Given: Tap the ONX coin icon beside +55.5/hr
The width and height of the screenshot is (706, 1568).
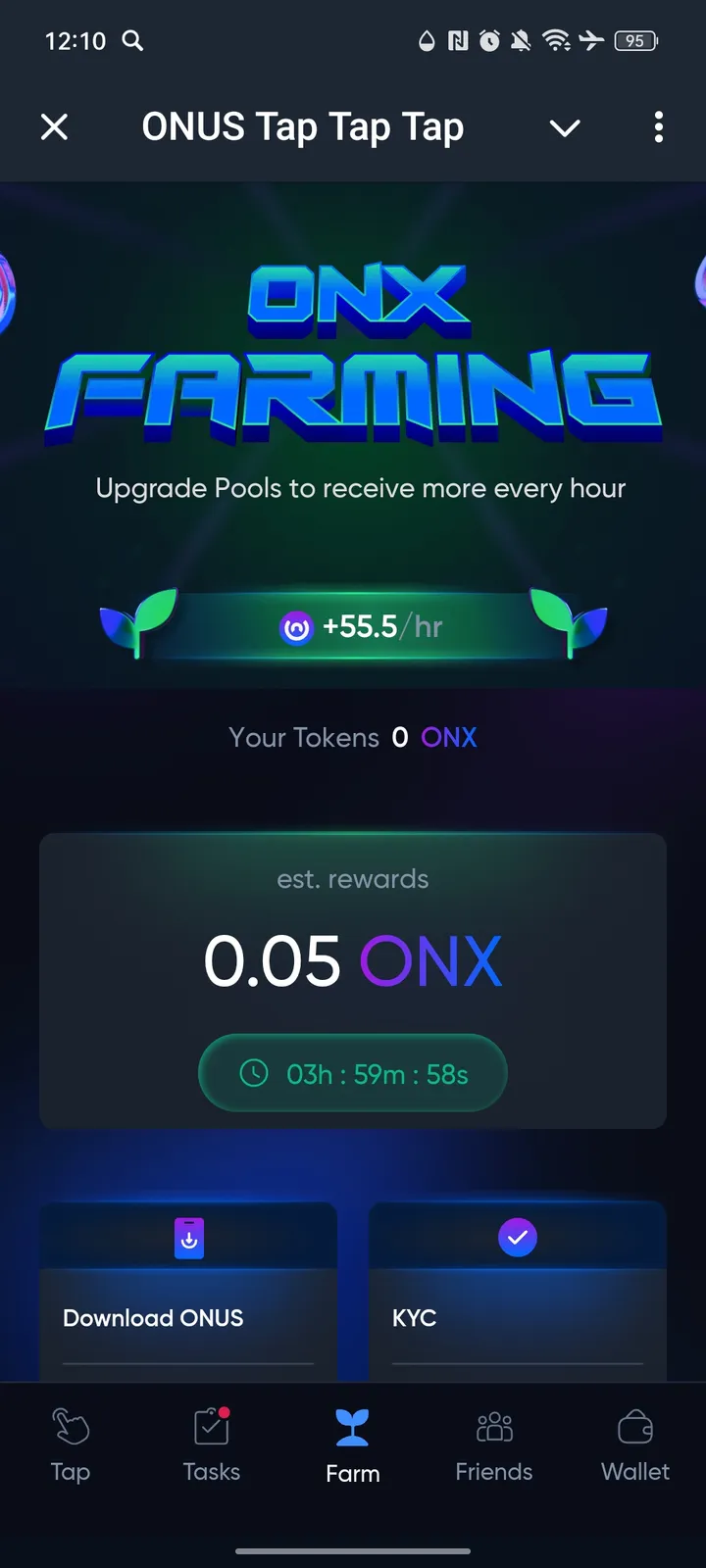Looking at the screenshot, I should [297, 627].
